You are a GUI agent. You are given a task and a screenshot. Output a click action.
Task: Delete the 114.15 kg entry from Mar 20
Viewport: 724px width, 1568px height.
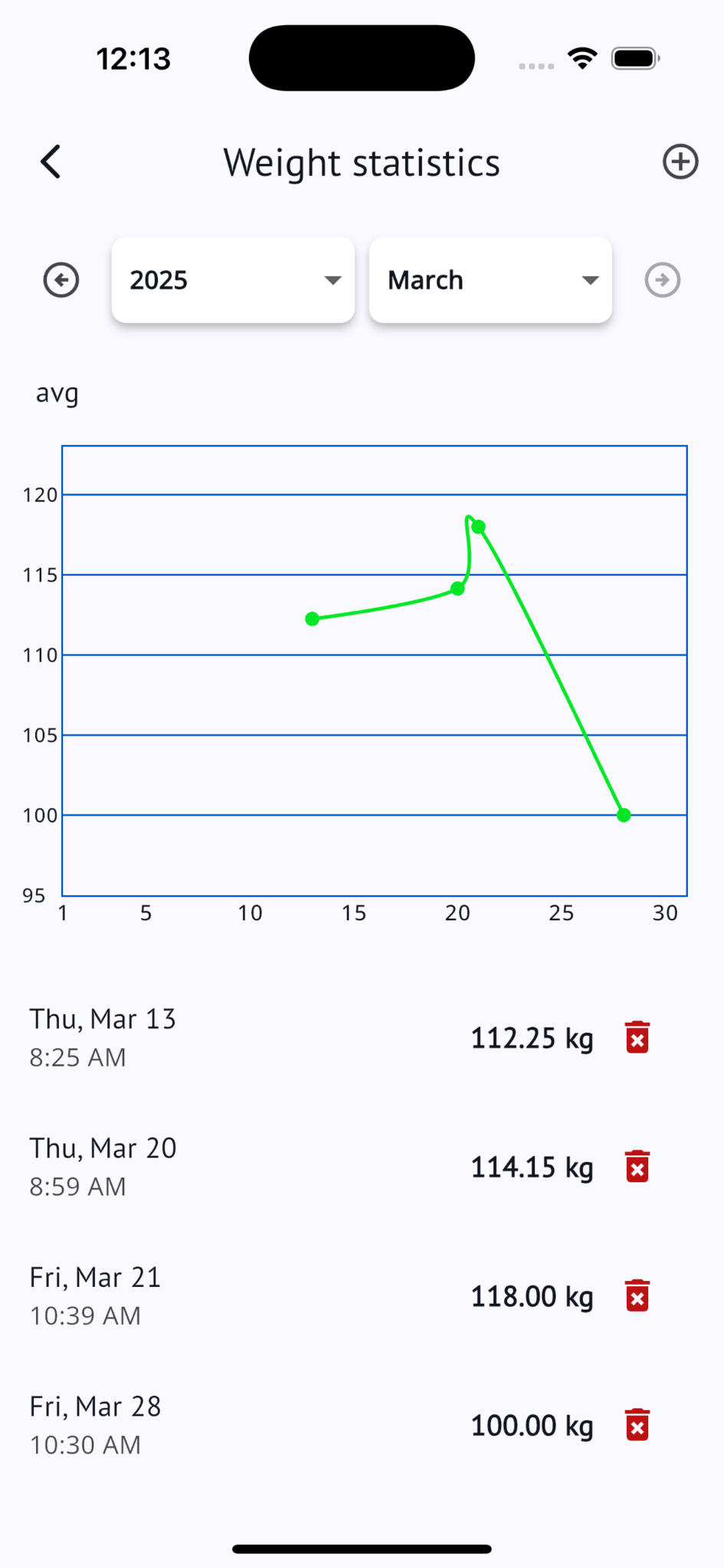coord(636,1167)
